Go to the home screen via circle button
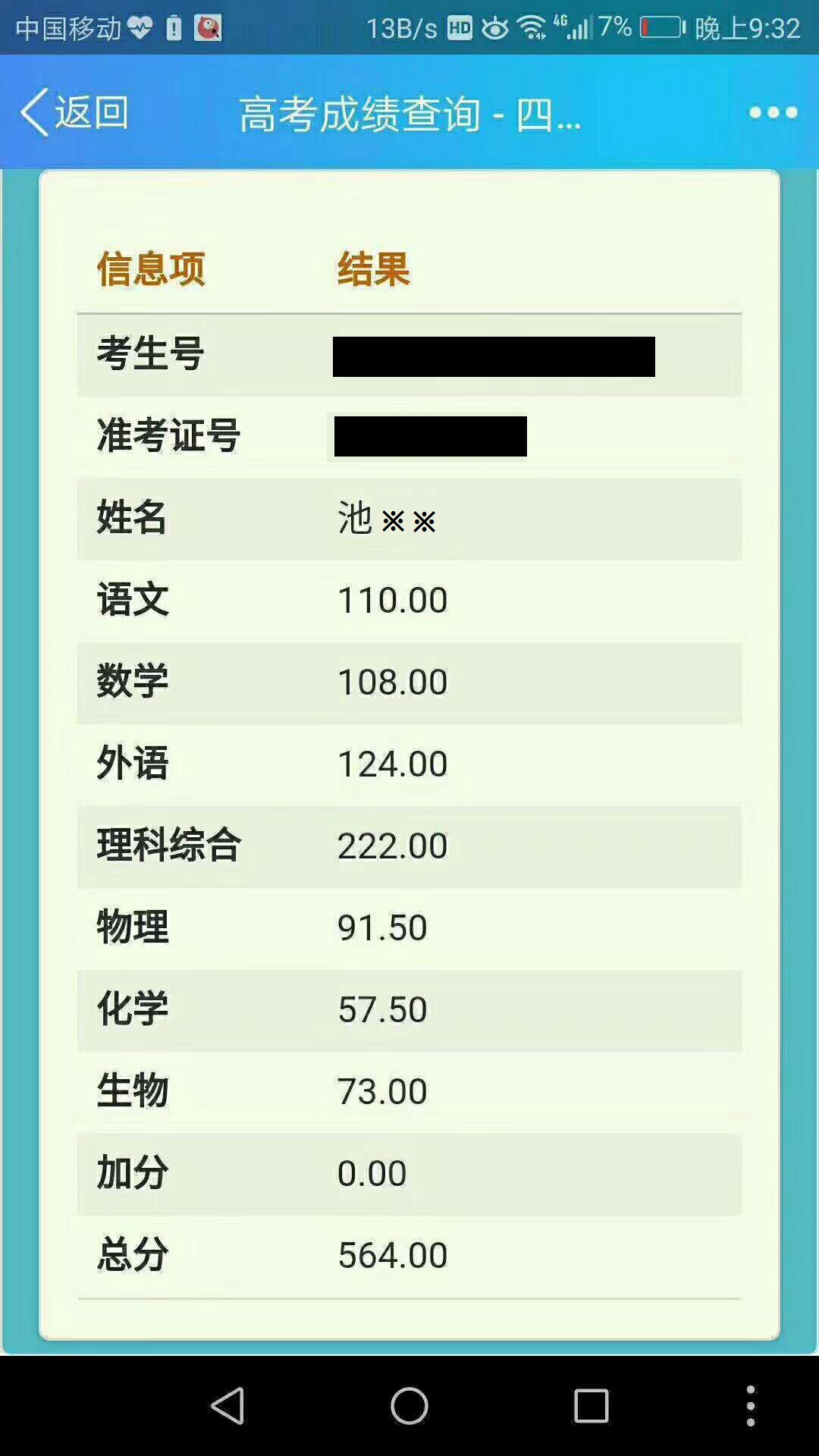Screen dimensions: 819x1456 409,1405
